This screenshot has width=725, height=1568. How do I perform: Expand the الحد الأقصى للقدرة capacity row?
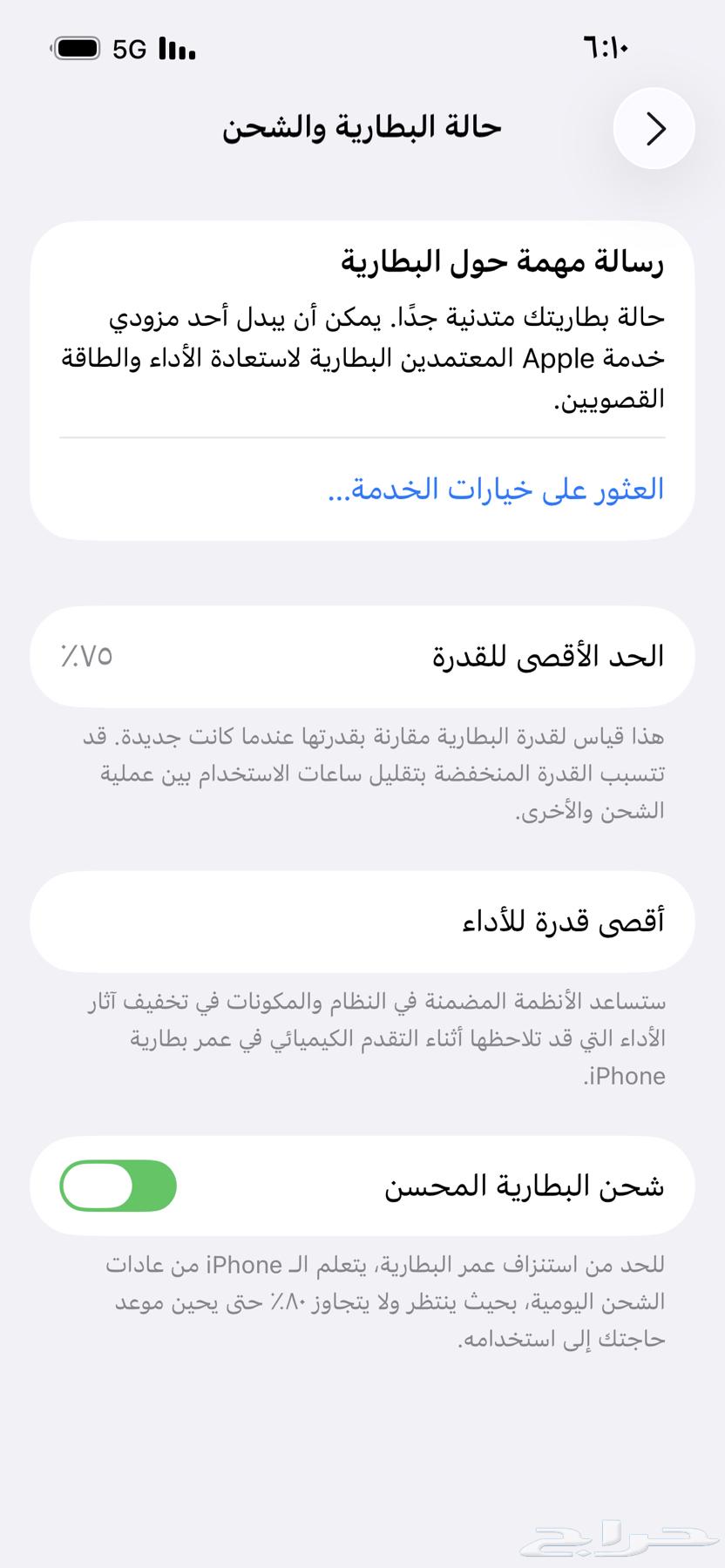click(362, 656)
